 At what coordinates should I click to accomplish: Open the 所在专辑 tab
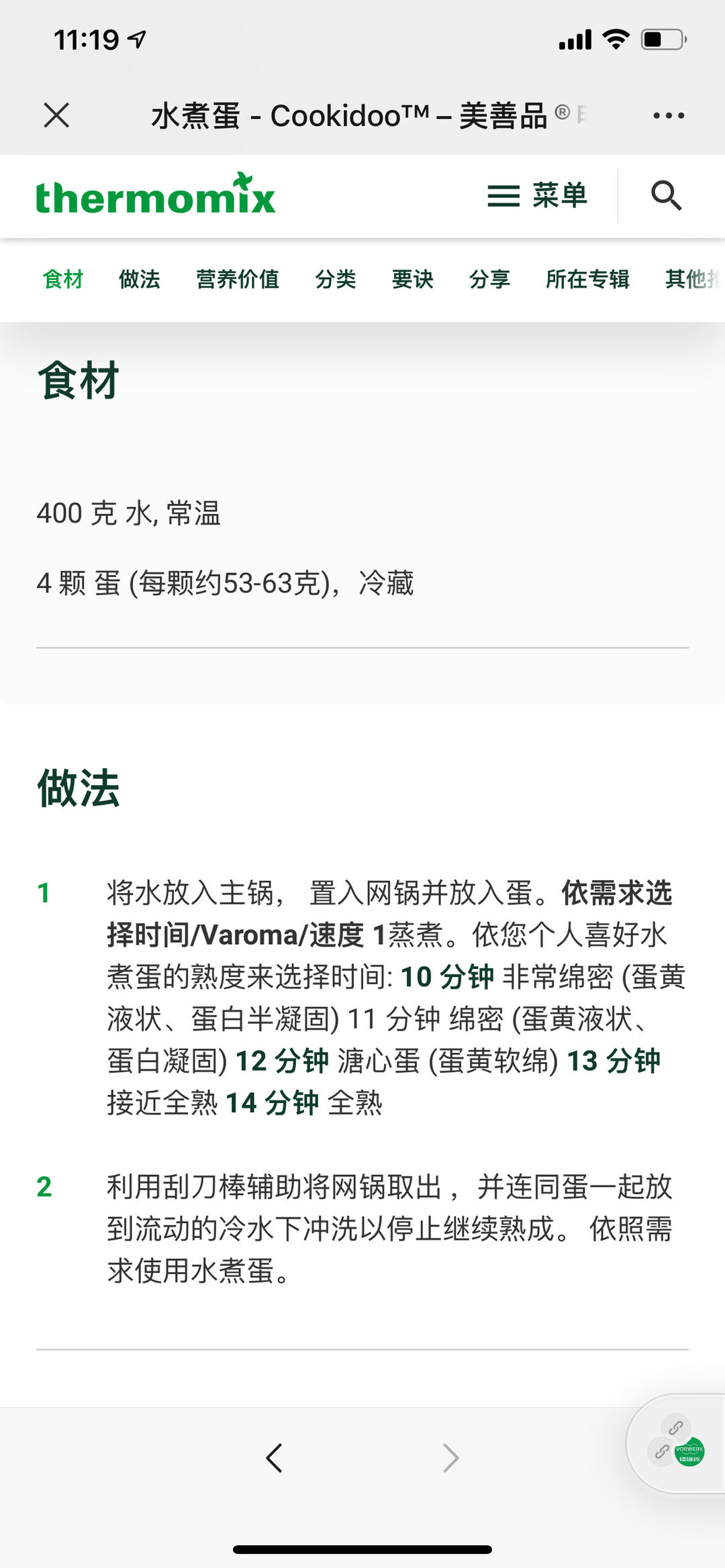pos(587,278)
